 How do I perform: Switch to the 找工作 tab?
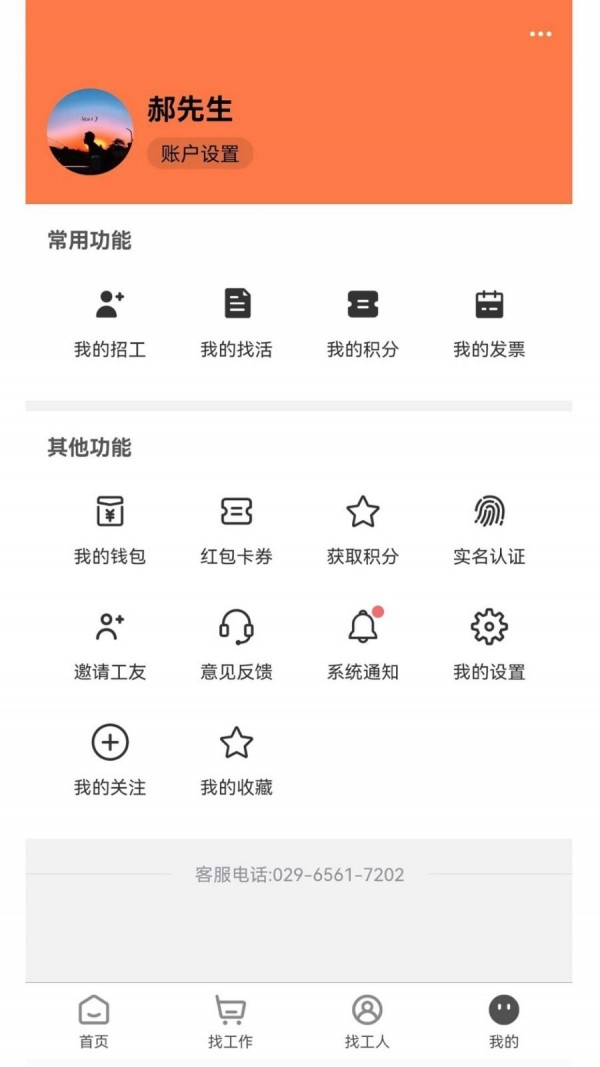230,1022
